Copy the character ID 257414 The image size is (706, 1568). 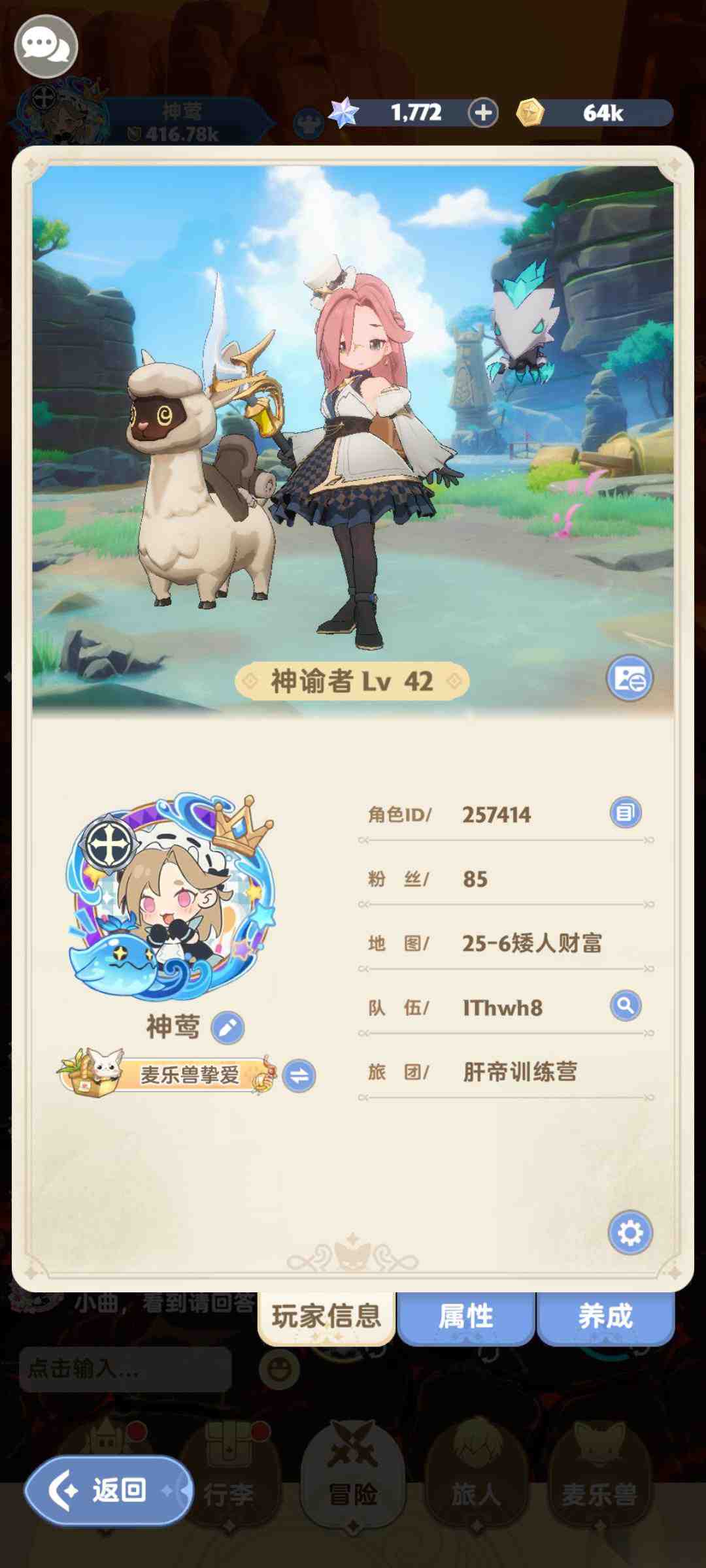point(625,813)
